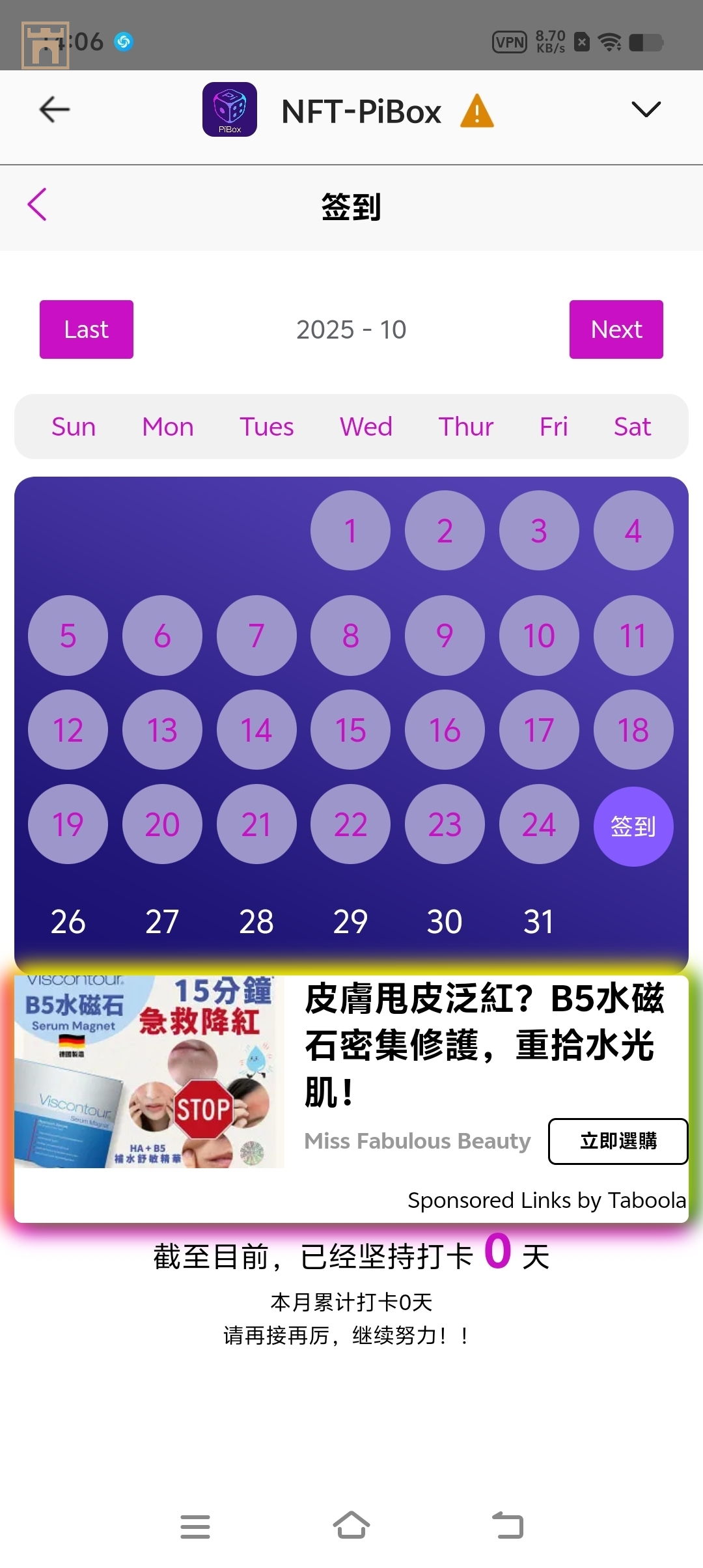
Task: Expand the dropdown chevron next to NFT-PiBox
Action: (646, 109)
